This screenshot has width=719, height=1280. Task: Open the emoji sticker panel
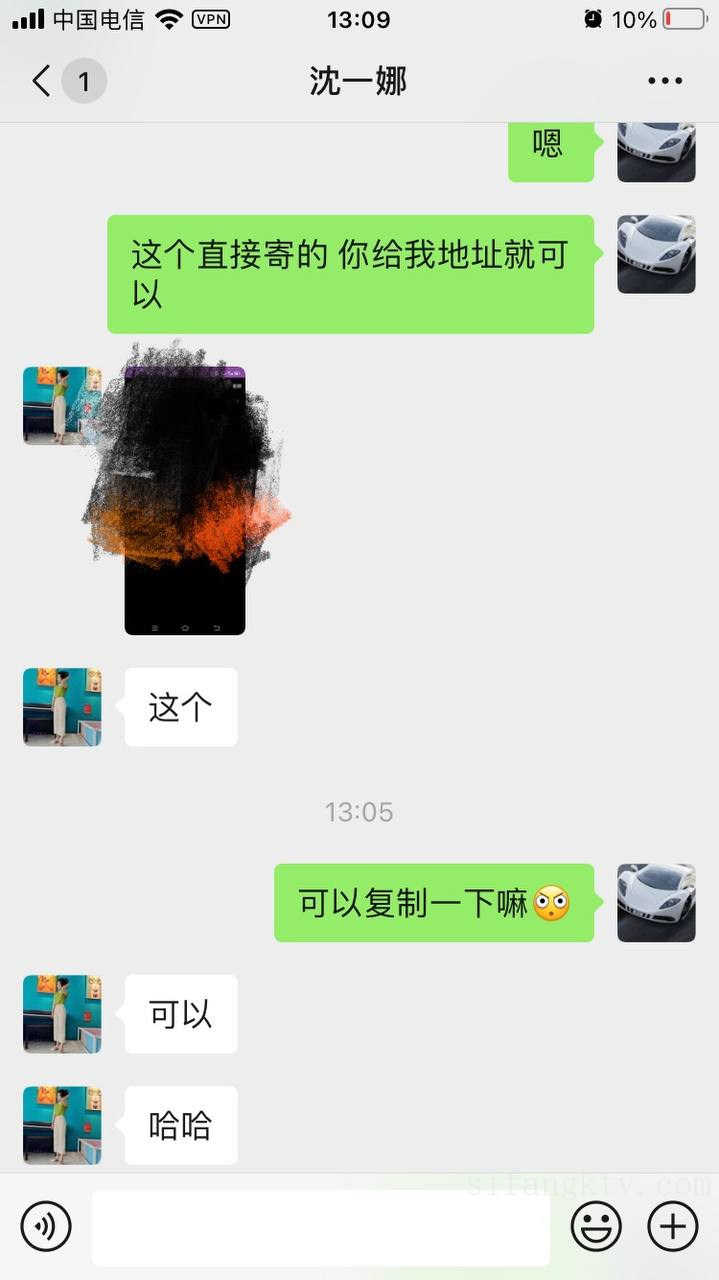[x=596, y=1226]
